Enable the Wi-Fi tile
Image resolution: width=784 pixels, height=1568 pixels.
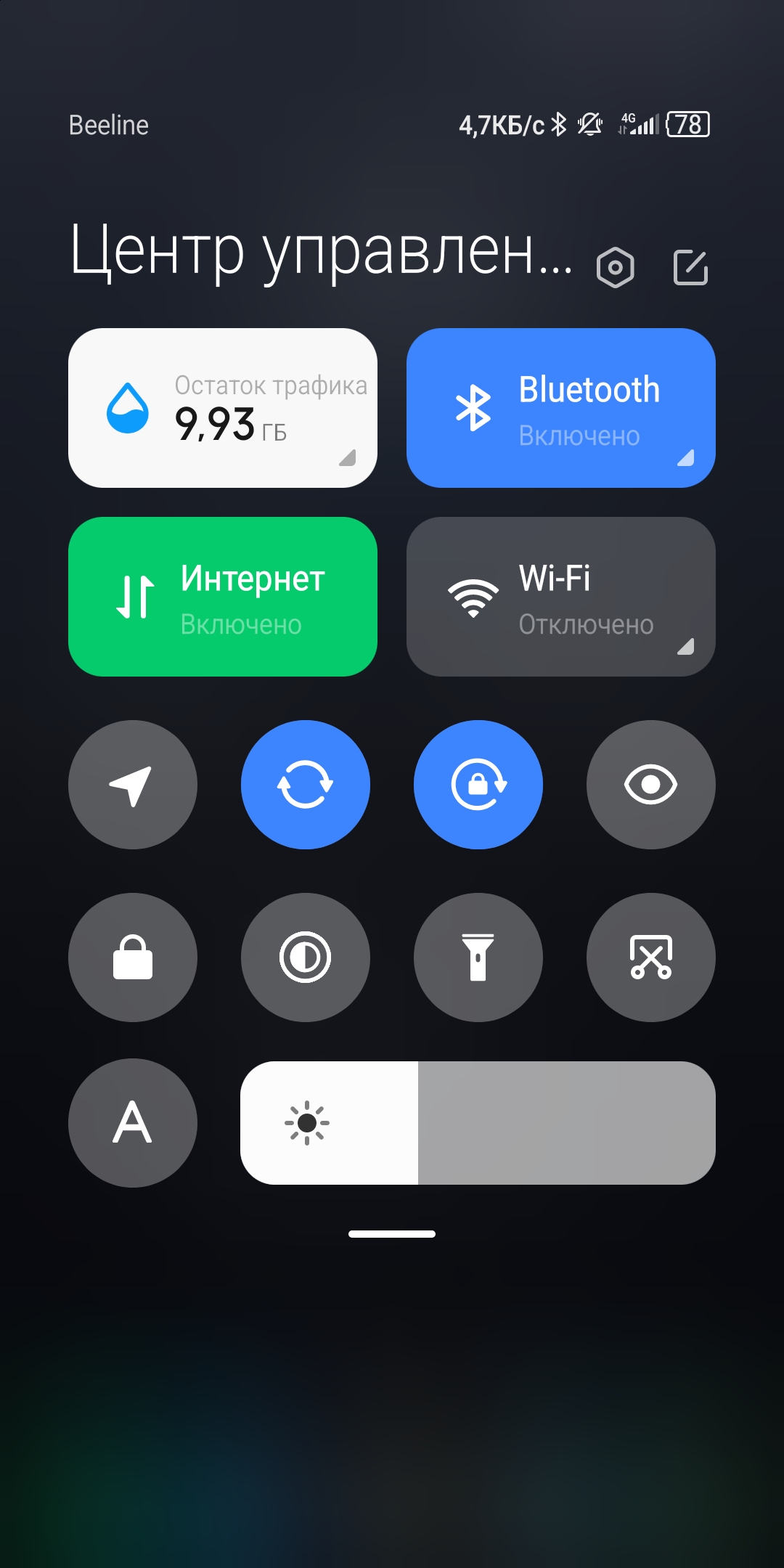(x=561, y=597)
